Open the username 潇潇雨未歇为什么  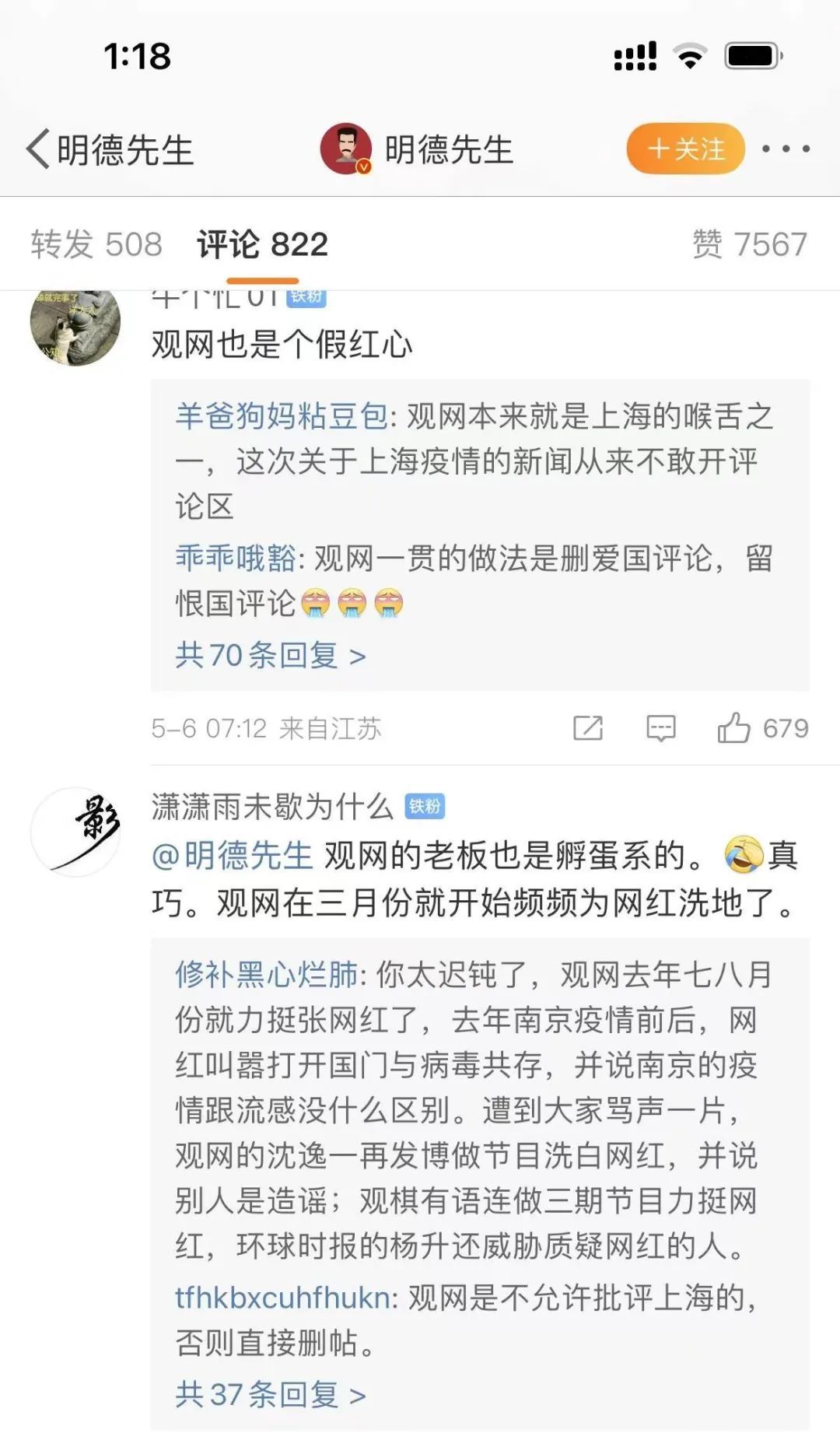272,807
